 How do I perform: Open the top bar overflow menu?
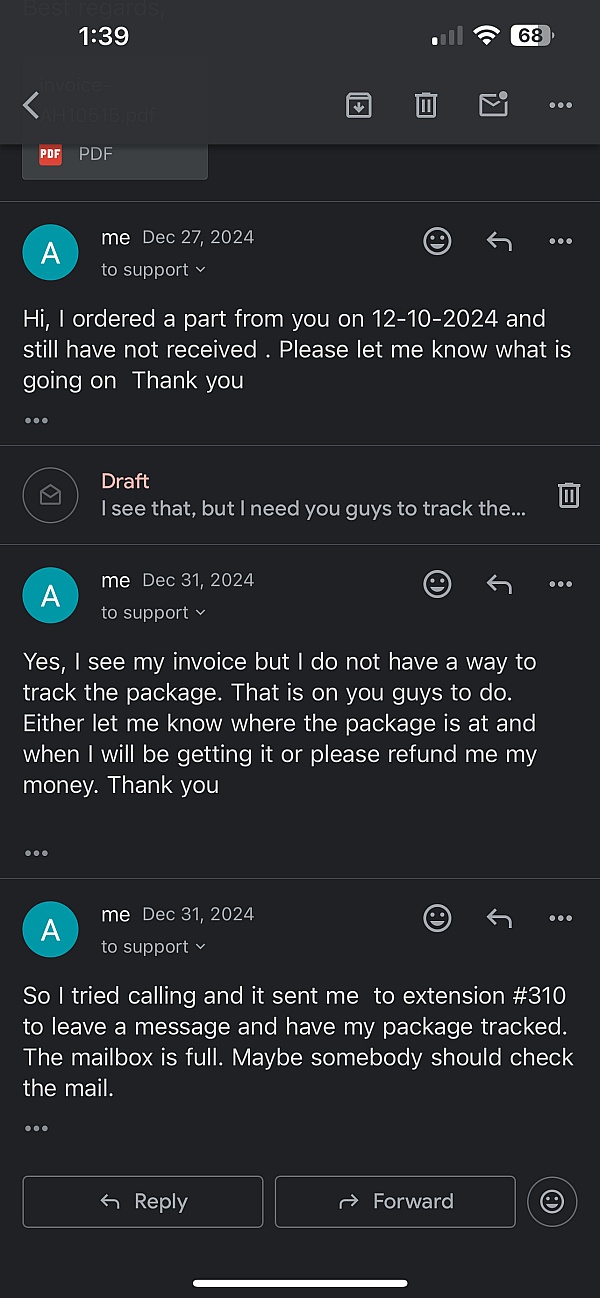[561, 105]
